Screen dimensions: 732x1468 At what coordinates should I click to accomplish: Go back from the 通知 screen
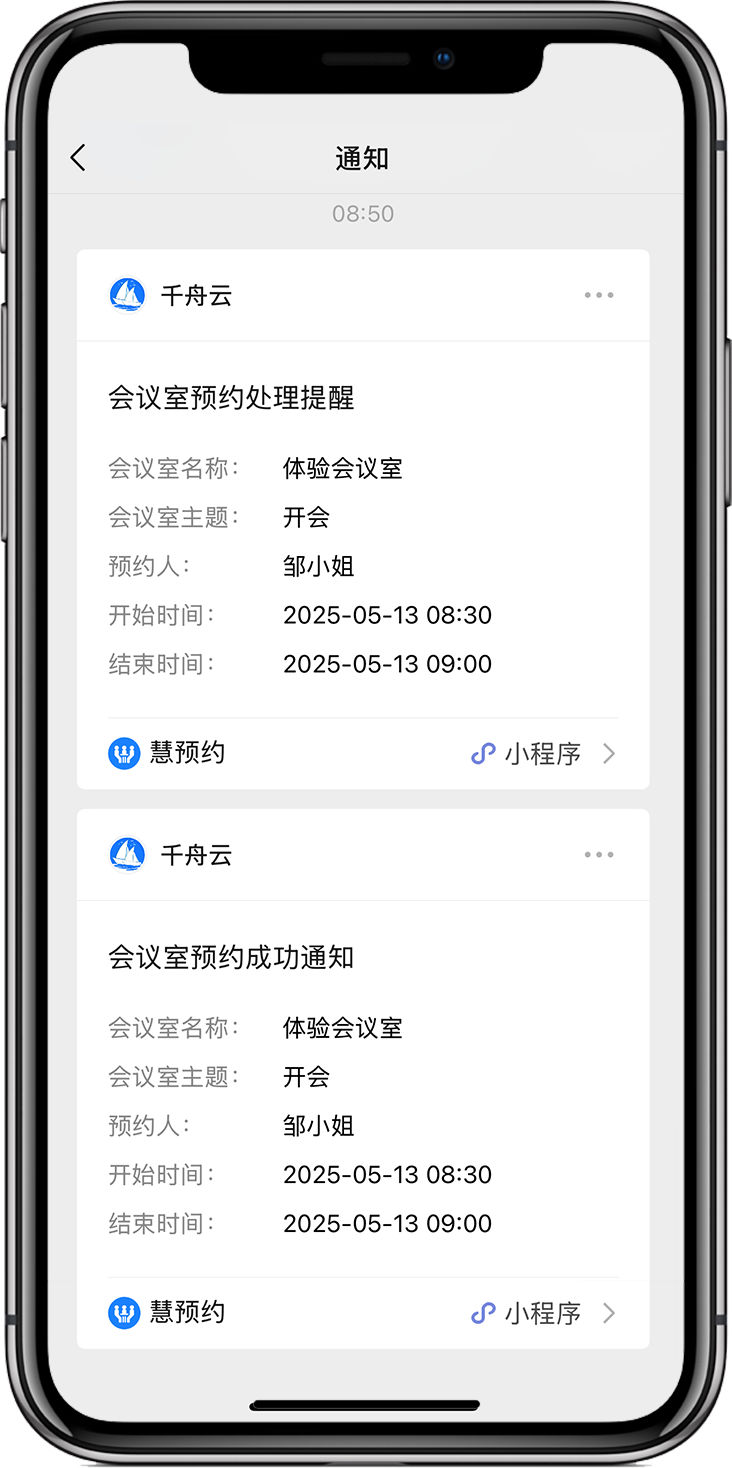point(78,158)
